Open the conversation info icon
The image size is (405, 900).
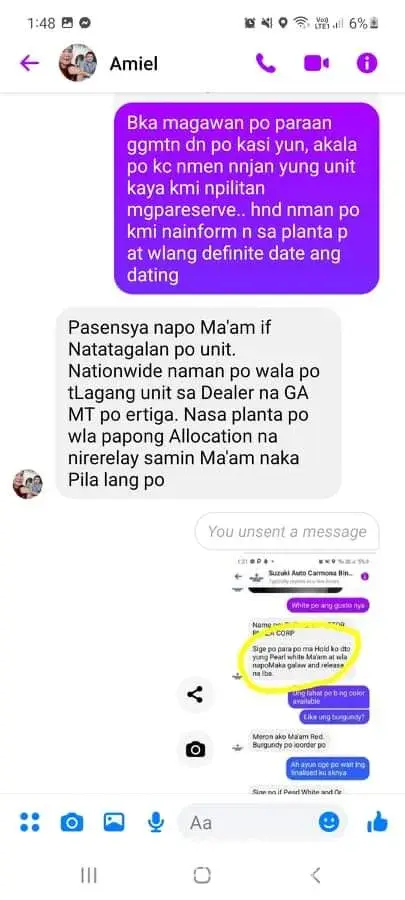[367, 63]
